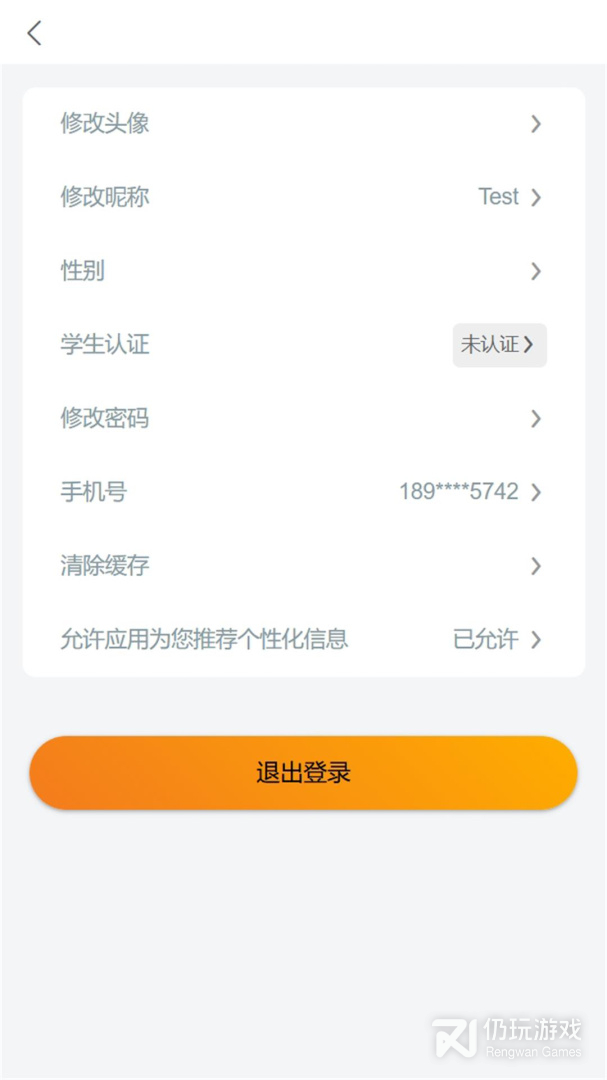This screenshot has height=1080, width=607.
Task: Open 允许应用为您推荐个性化信息 setting
Action: (304, 640)
